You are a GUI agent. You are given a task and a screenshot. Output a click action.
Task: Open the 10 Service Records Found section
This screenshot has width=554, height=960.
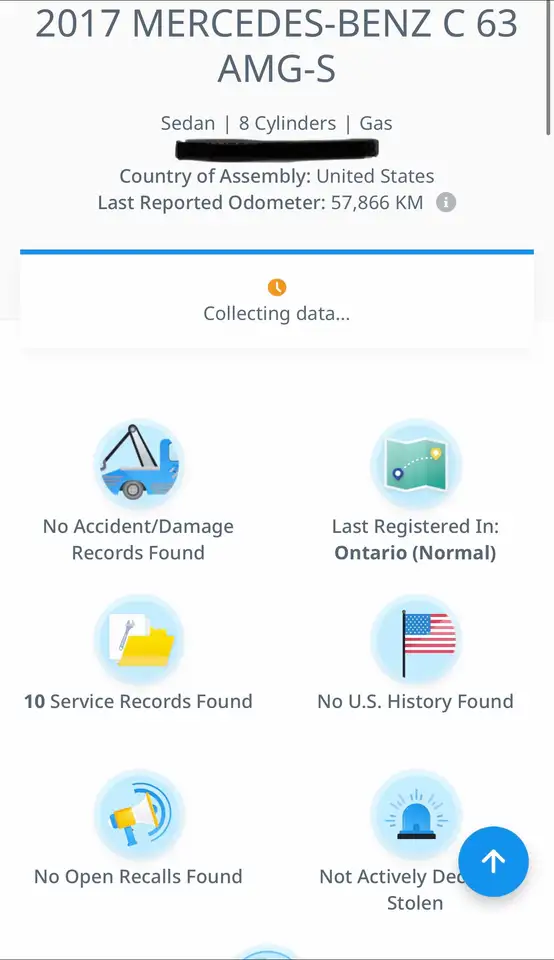(138, 653)
